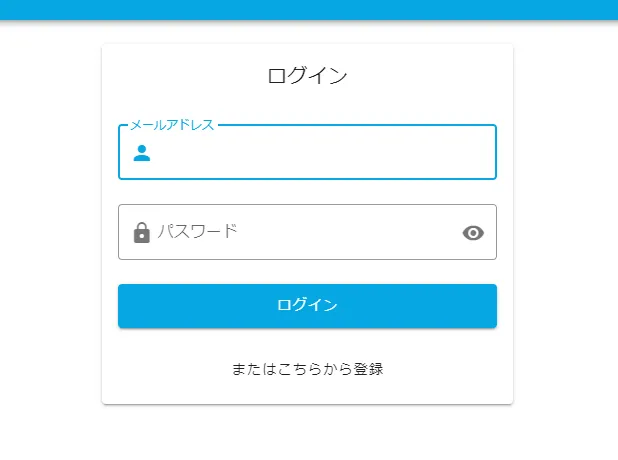Toggle password visibility with the eye icon
This screenshot has height=460, width=618.
point(473,233)
